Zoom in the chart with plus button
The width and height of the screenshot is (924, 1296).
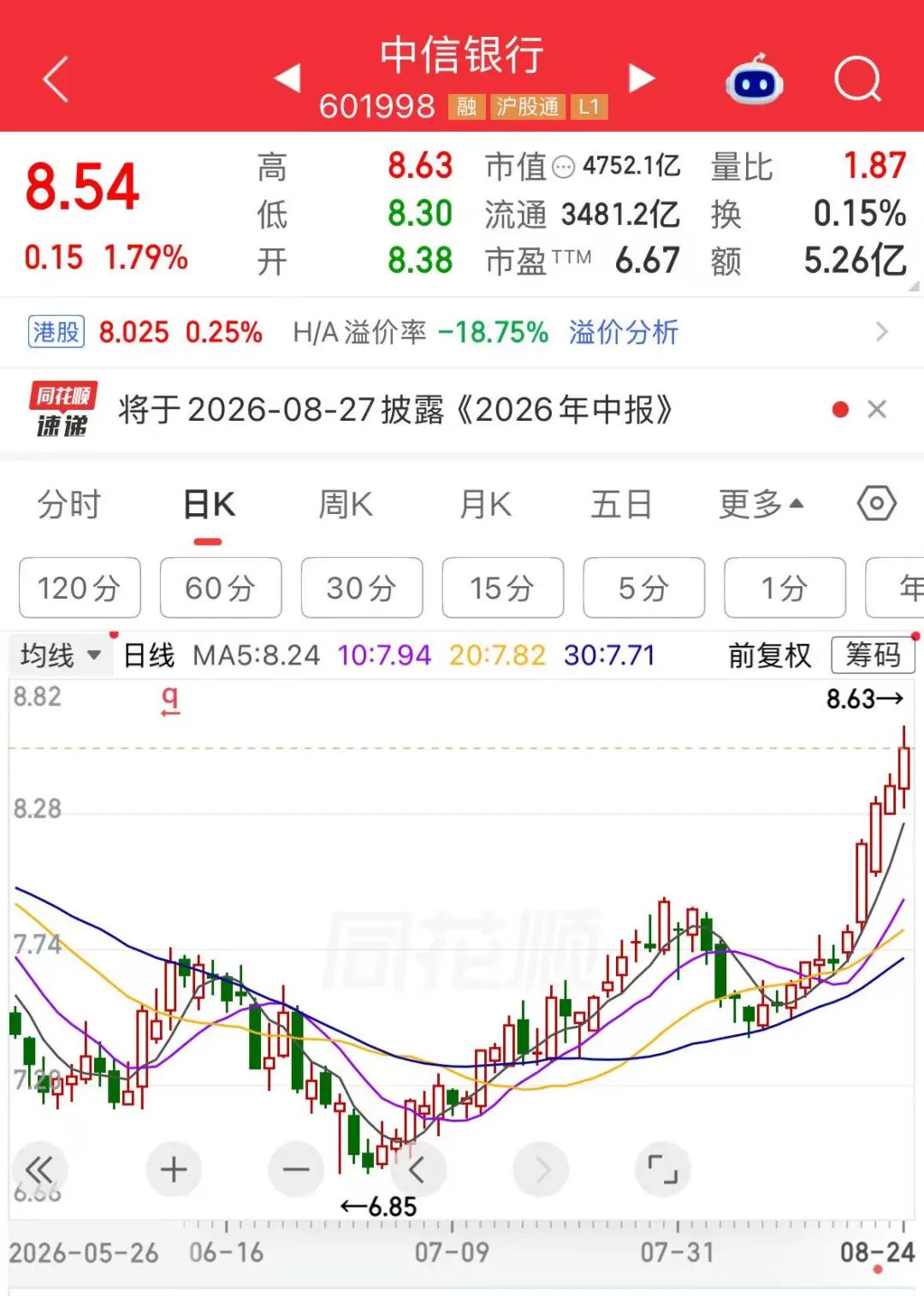(x=174, y=1169)
